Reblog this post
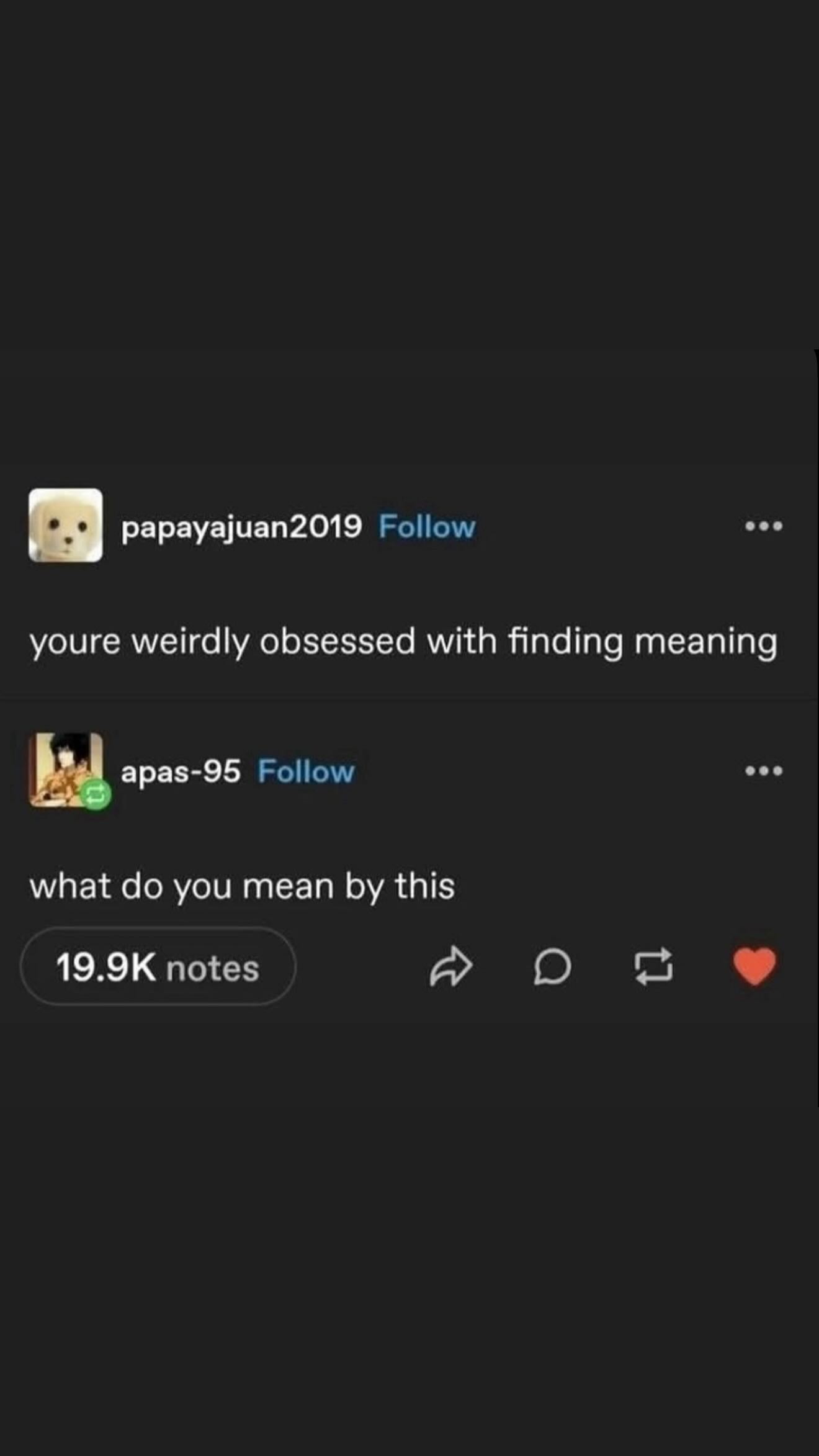This screenshot has height=1456, width=819. (x=653, y=967)
